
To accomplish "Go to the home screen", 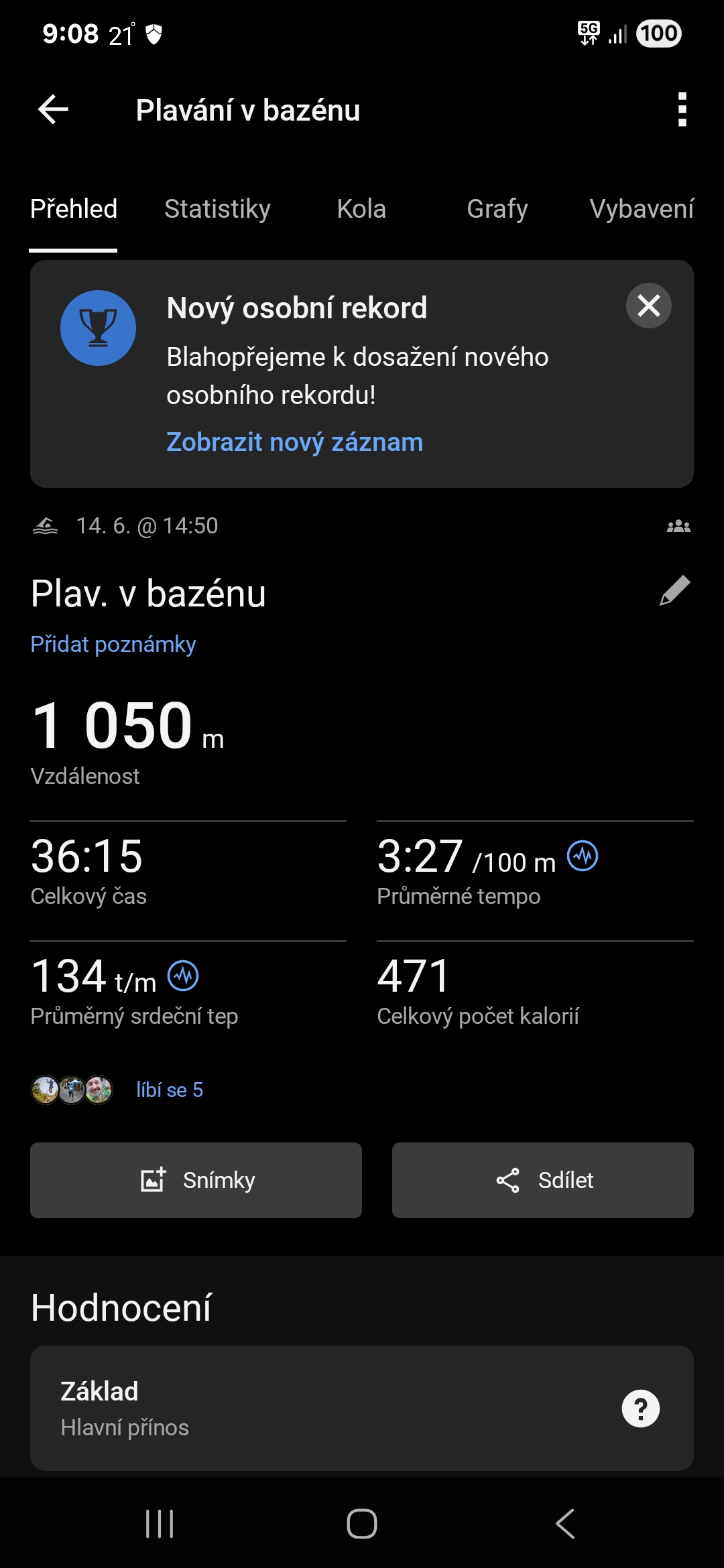I will [362, 1524].
